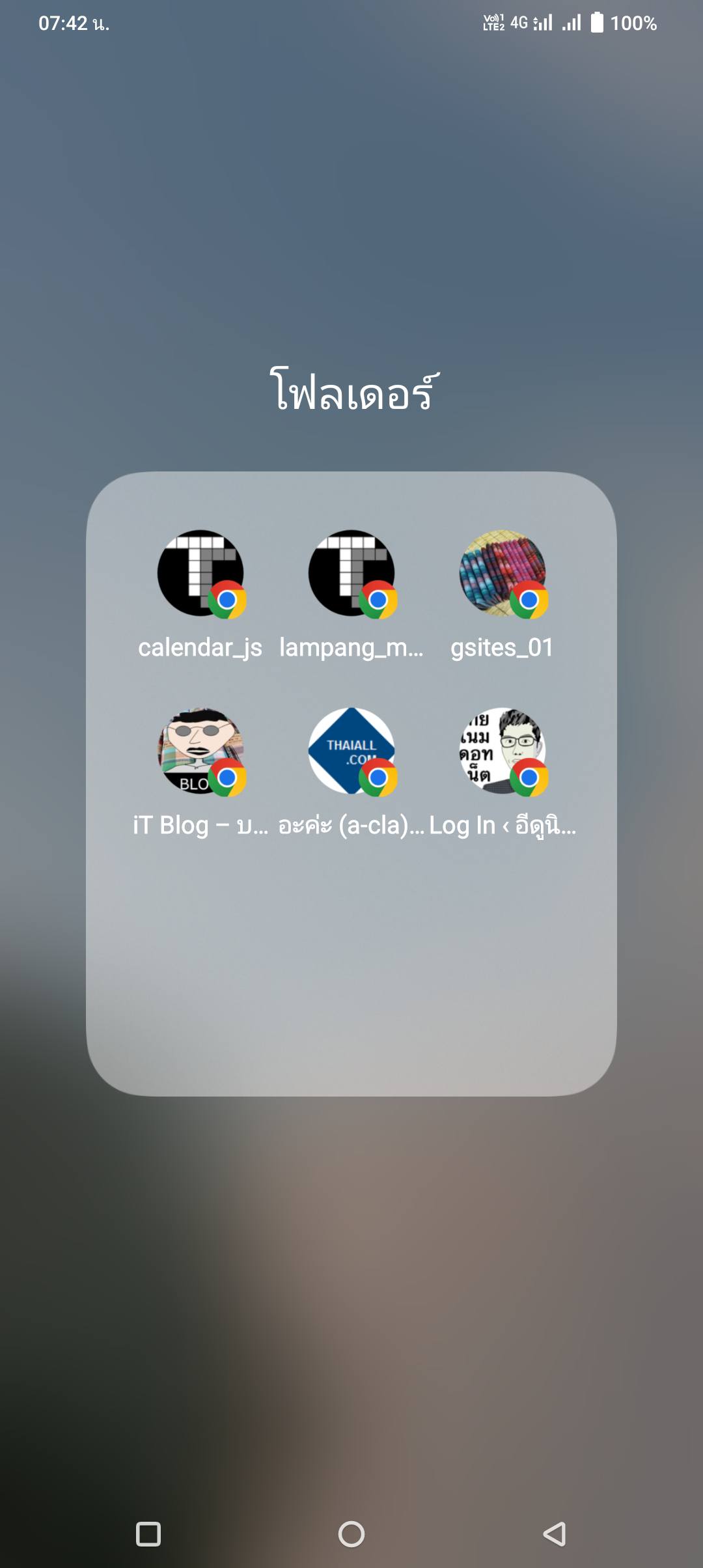This screenshot has height=1568, width=703.
Task: Launch the lampang_m... shortcut
Action: [351, 574]
